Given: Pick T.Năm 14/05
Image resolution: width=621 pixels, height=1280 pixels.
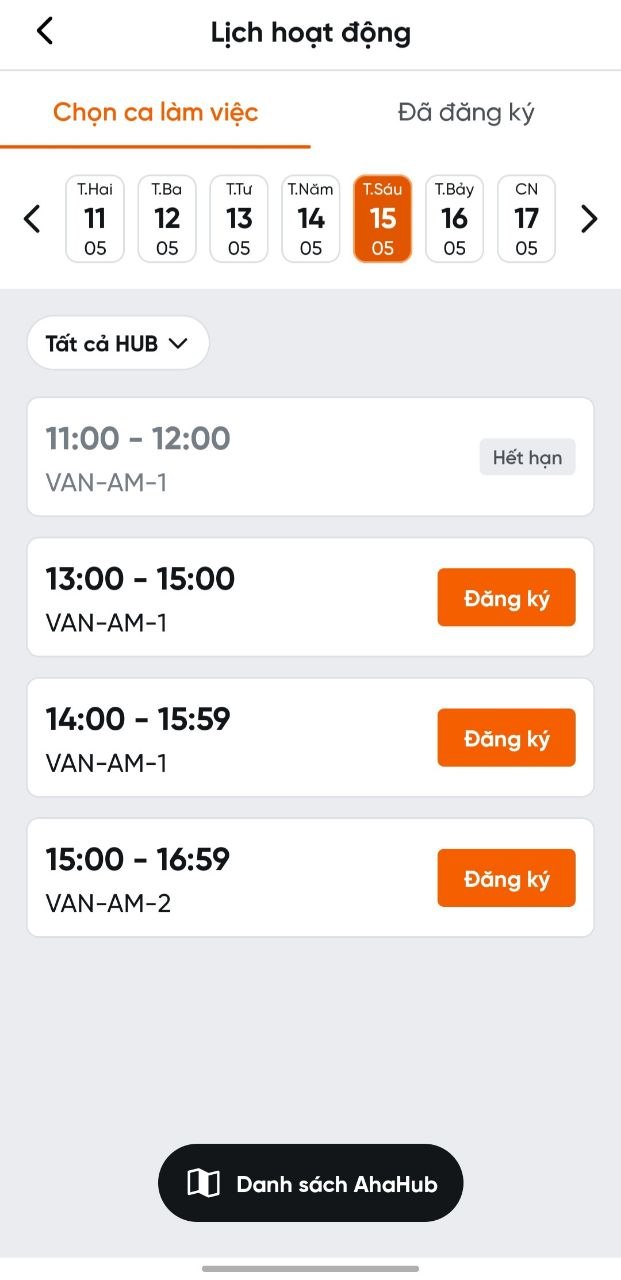Looking at the screenshot, I should pos(311,219).
